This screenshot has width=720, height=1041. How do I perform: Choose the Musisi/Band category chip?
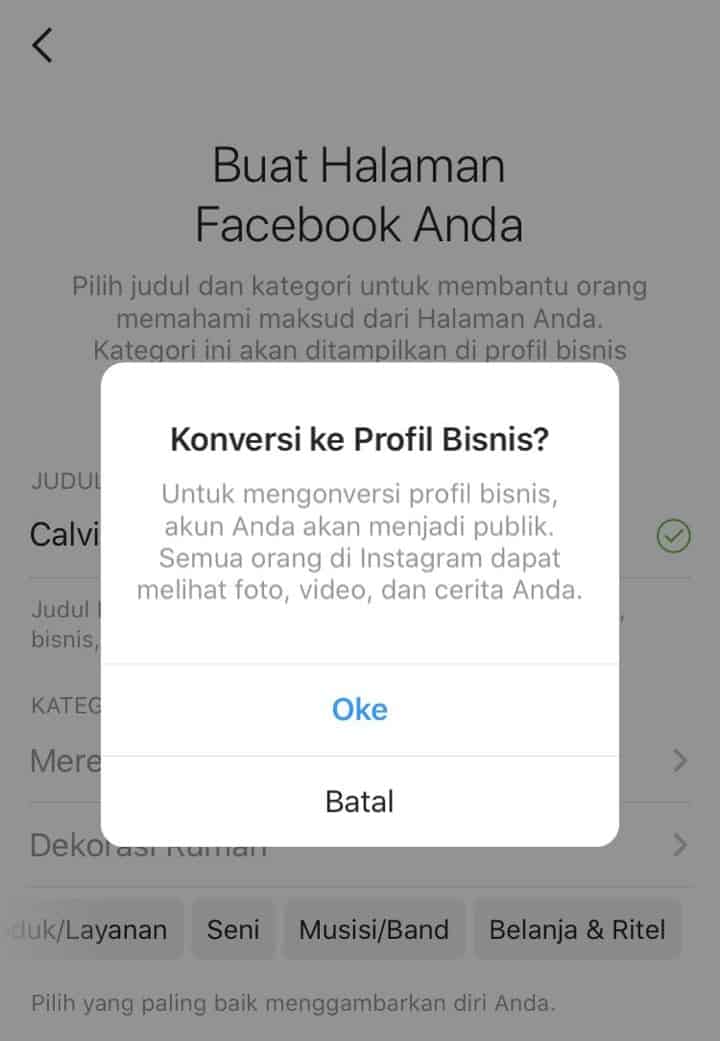coord(374,929)
